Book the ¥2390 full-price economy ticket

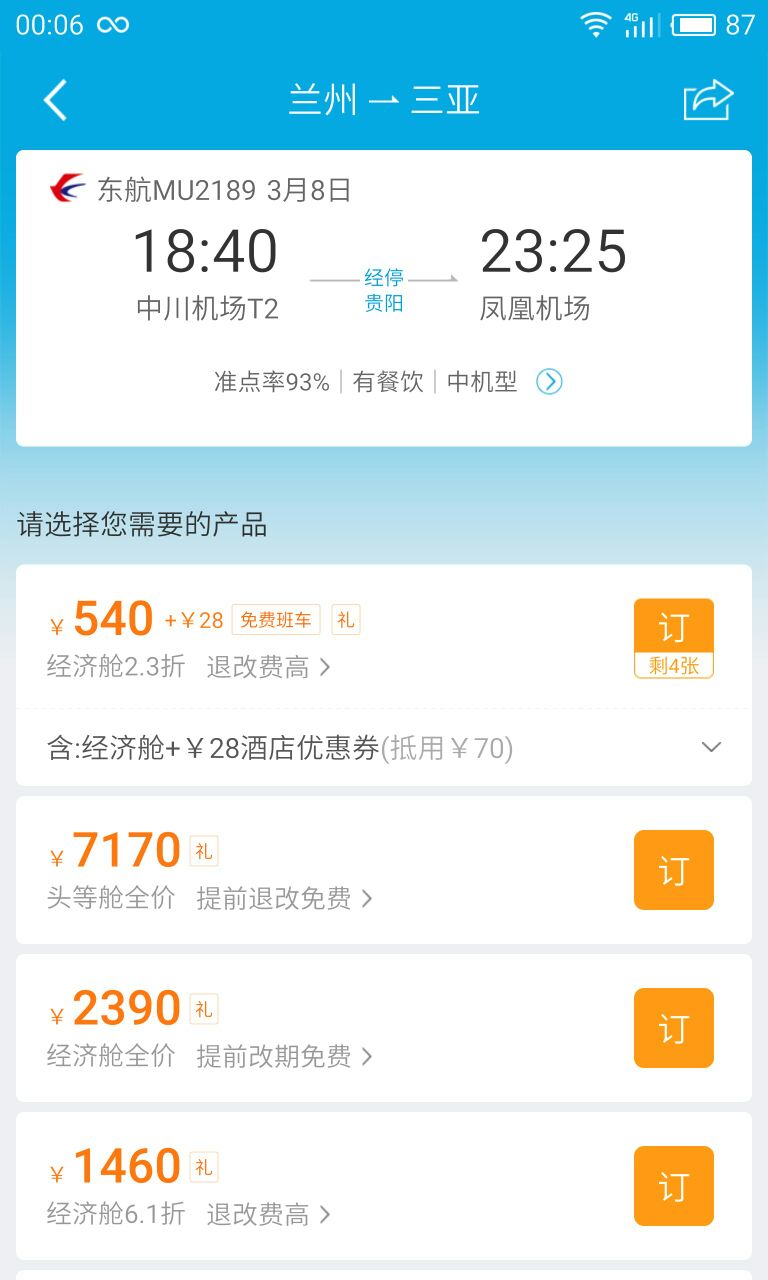(x=674, y=1028)
